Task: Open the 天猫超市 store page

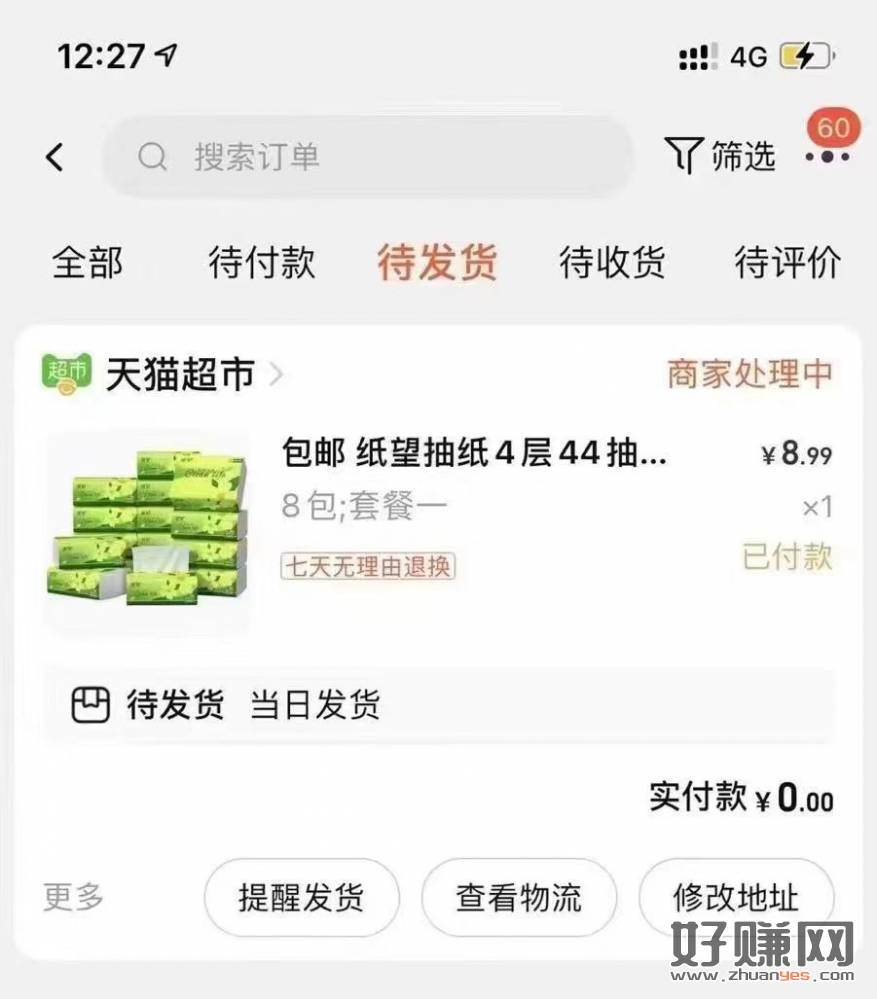Action: 180,375
